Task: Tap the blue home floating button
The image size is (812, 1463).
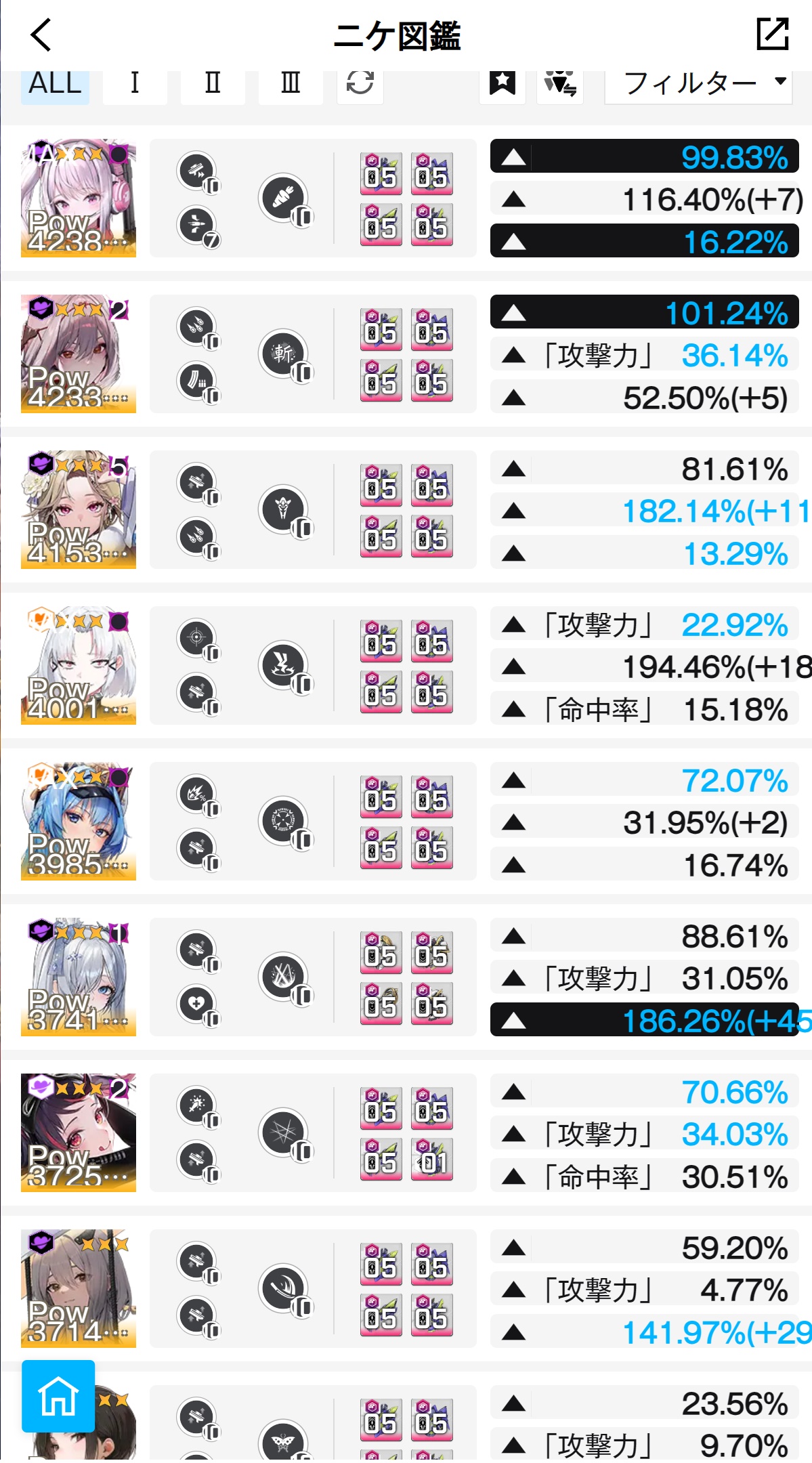Action: coord(58,1396)
